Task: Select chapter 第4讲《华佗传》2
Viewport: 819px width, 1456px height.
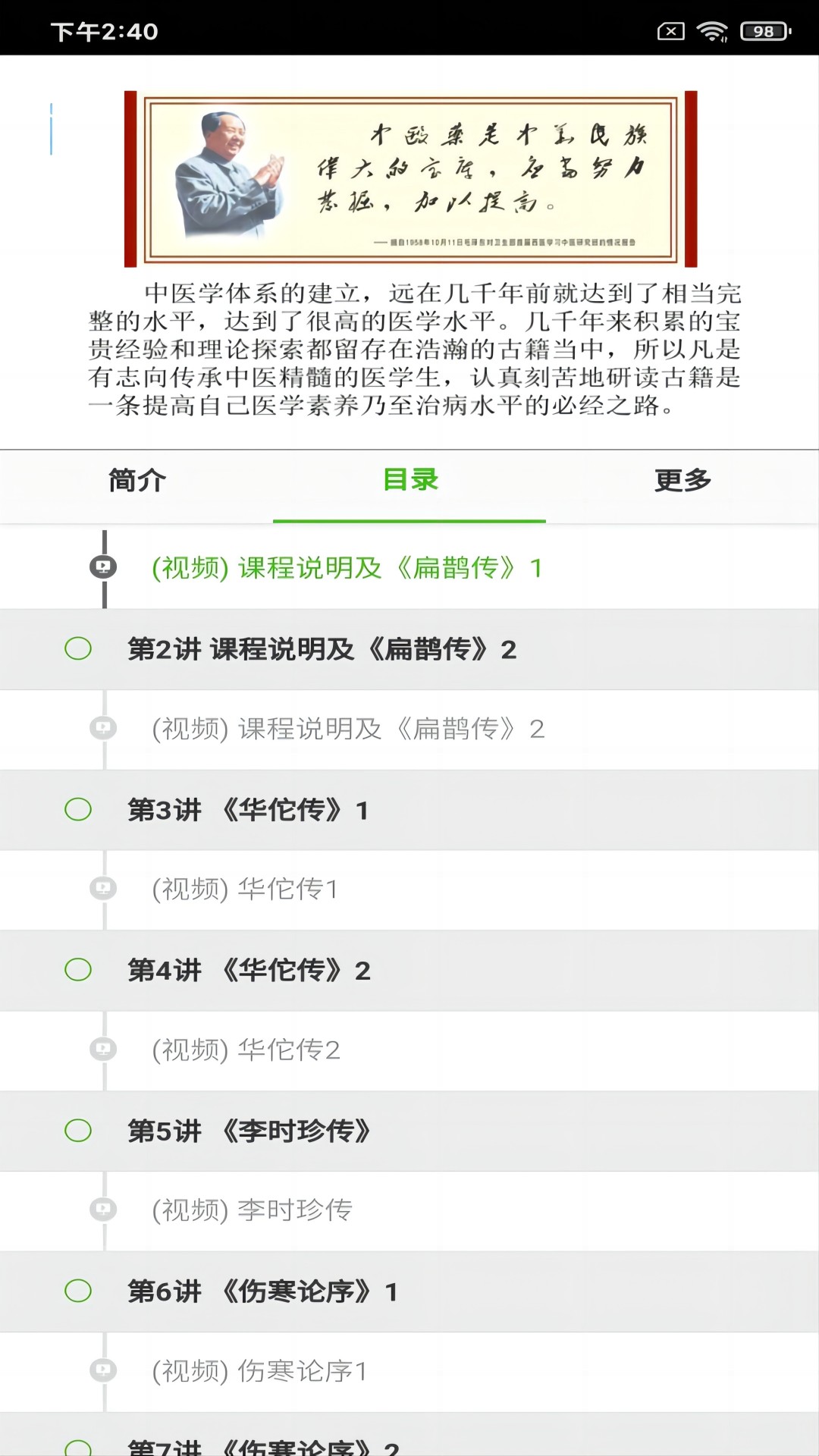Action: coord(249,971)
